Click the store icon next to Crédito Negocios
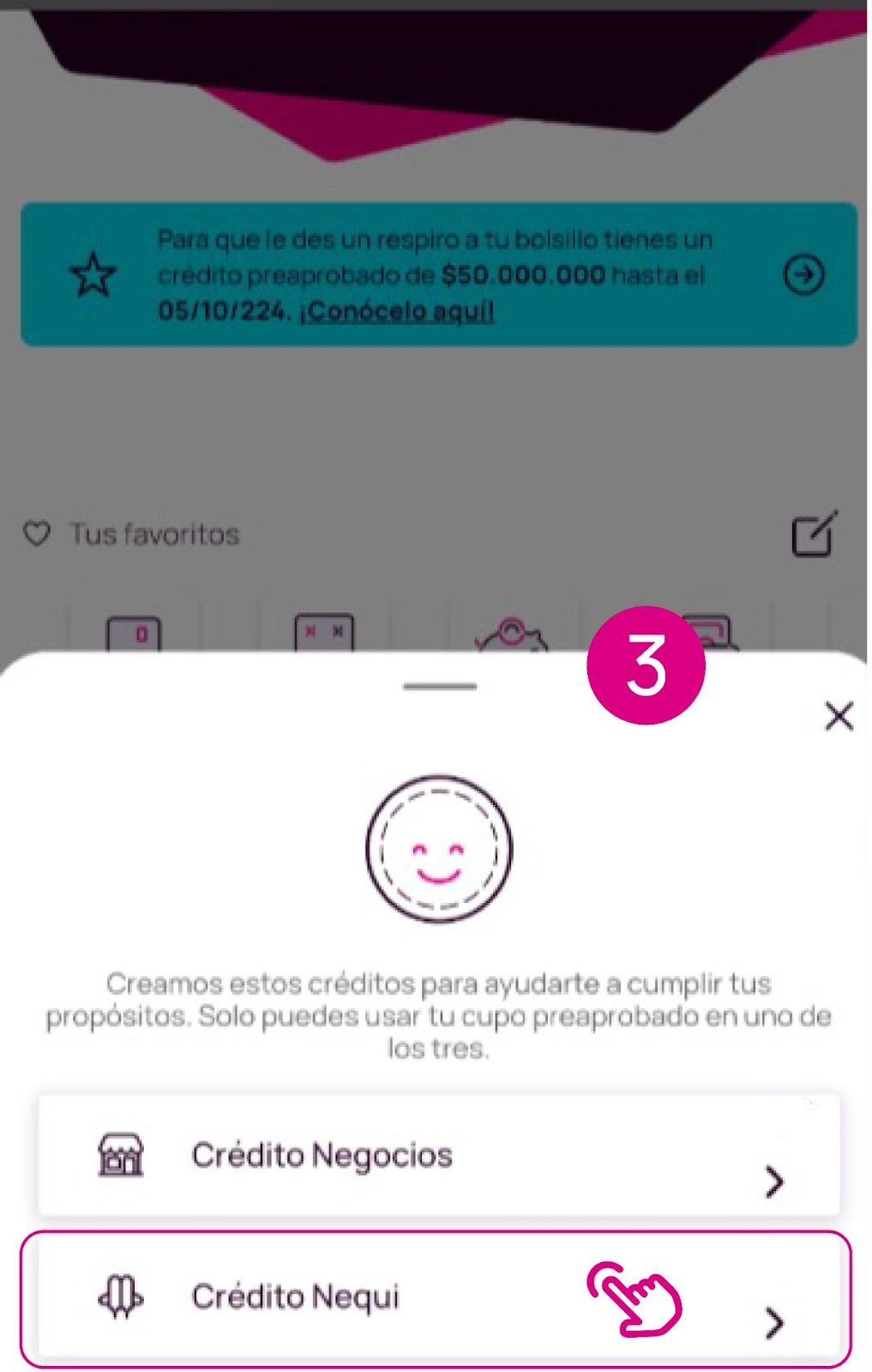 121,1153
